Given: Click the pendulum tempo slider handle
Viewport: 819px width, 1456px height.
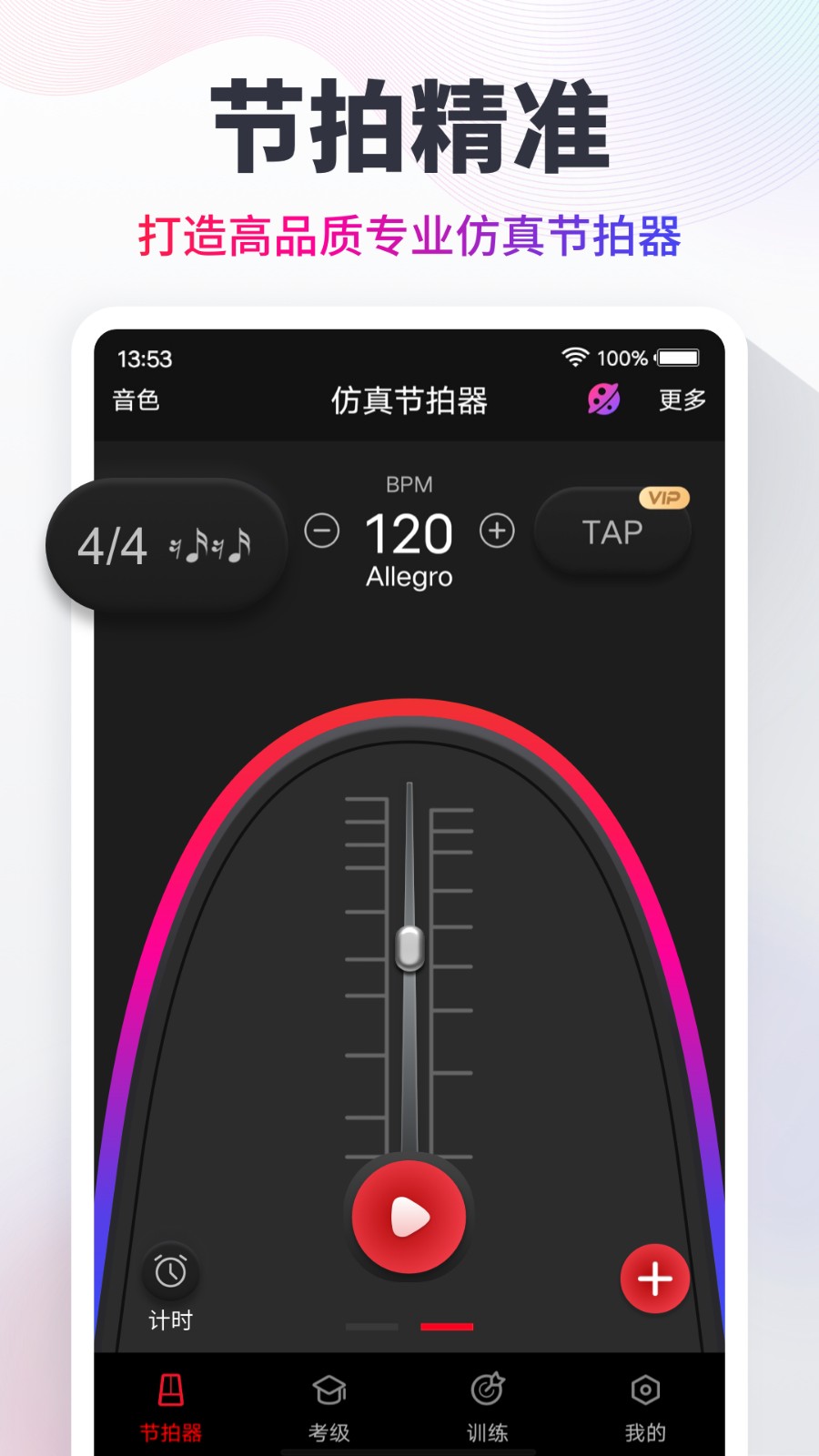Looking at the screenshot, I should (x=409, y=949).
